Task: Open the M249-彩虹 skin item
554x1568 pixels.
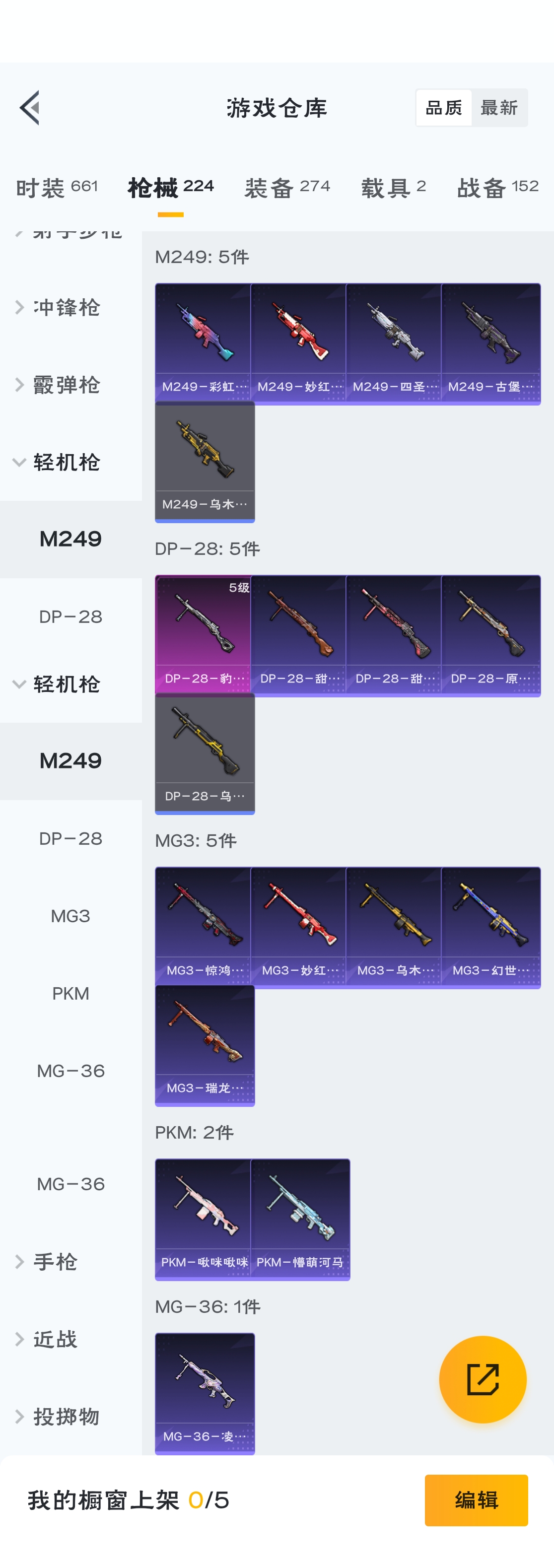Action: [204, 342]
